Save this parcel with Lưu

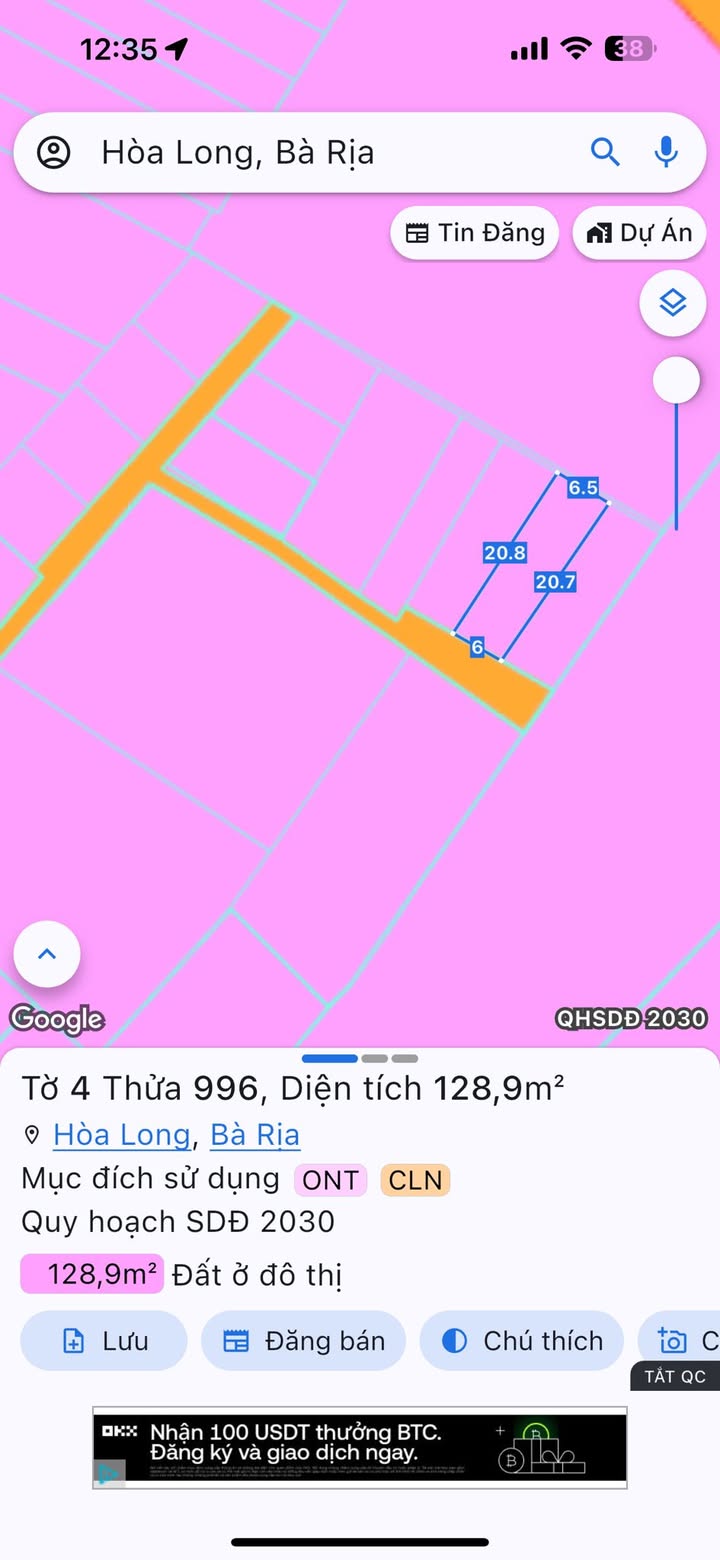[104, 1341]
